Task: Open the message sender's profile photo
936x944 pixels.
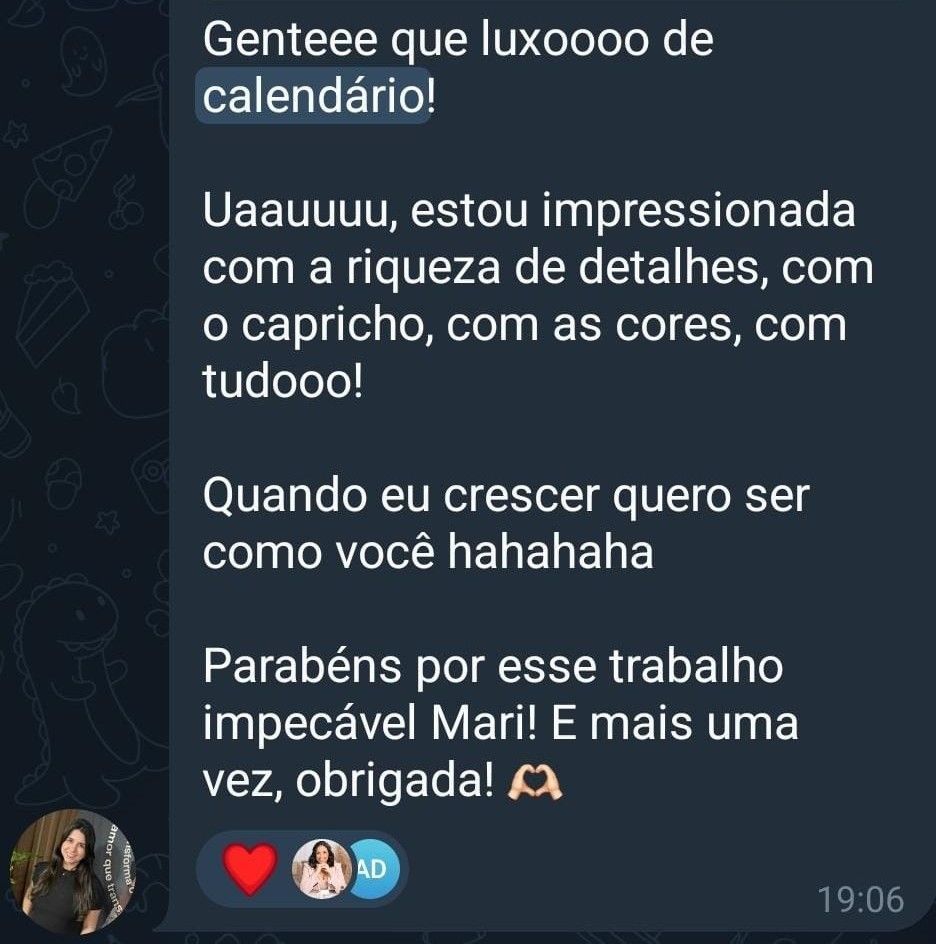Action: click(x=72, y=872)
